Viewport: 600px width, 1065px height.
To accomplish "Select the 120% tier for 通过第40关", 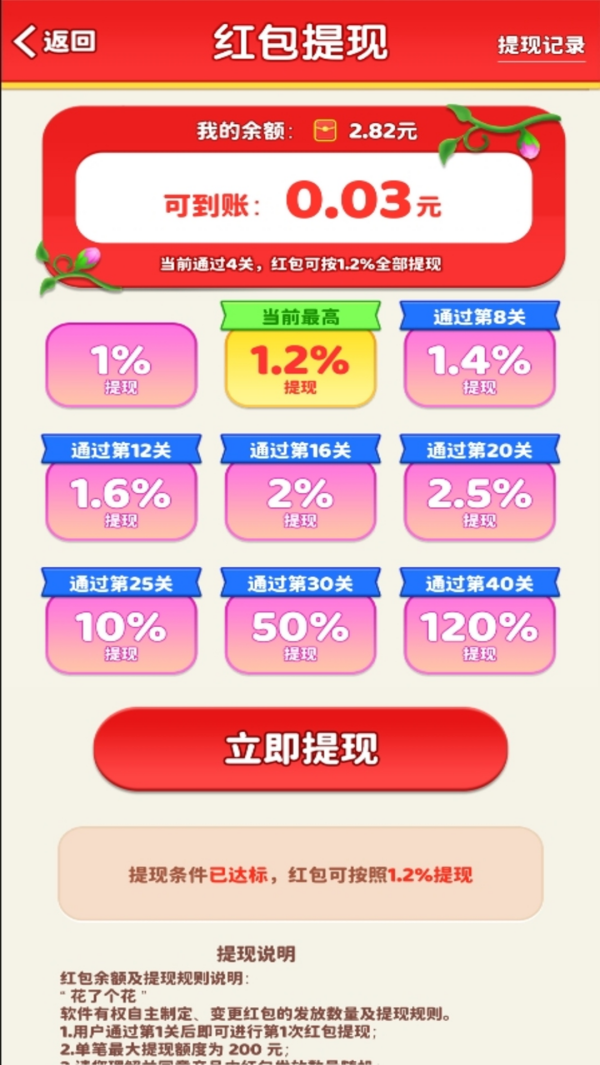I will tap(479, 633).
